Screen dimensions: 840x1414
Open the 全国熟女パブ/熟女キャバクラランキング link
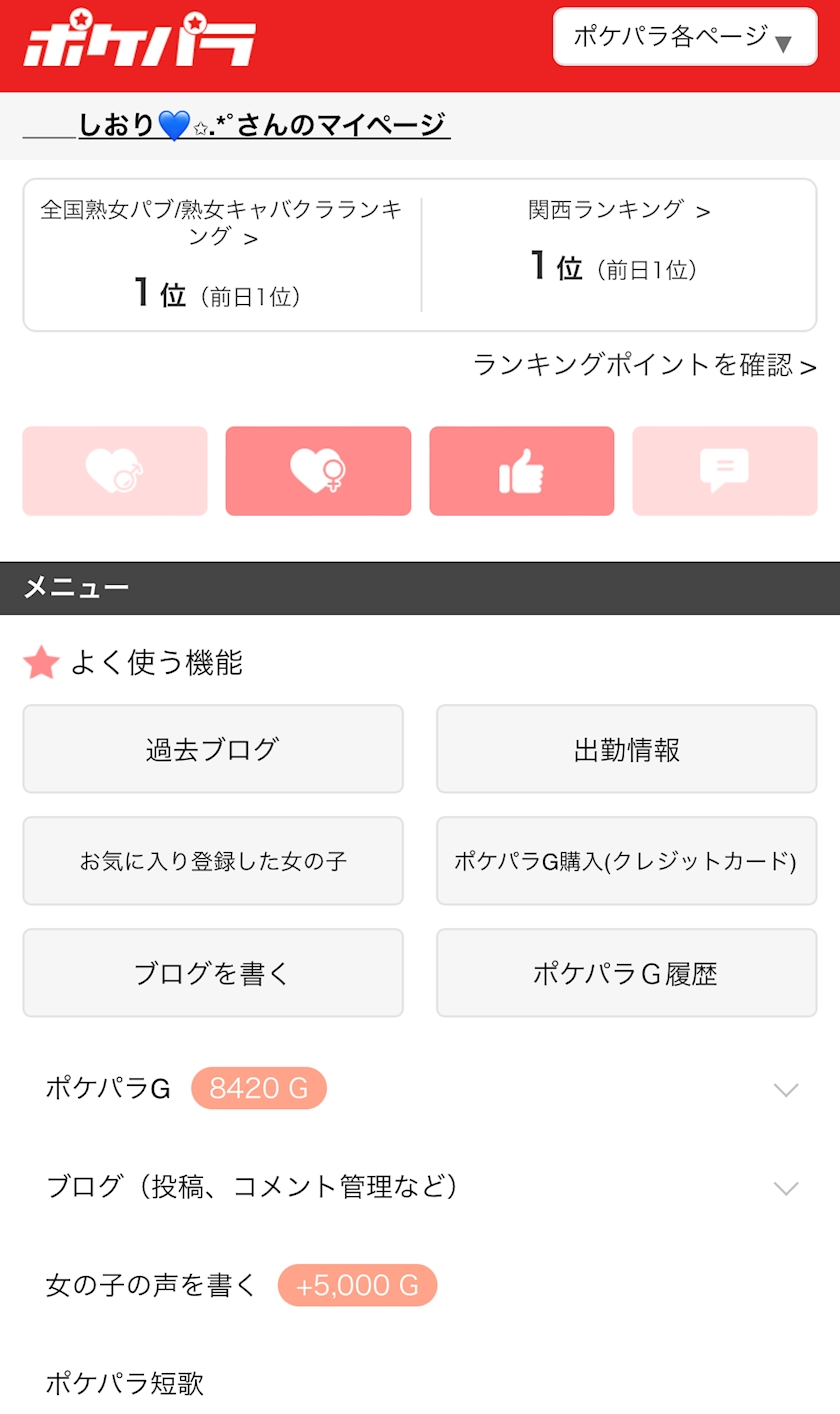click(x=221, y=223)
